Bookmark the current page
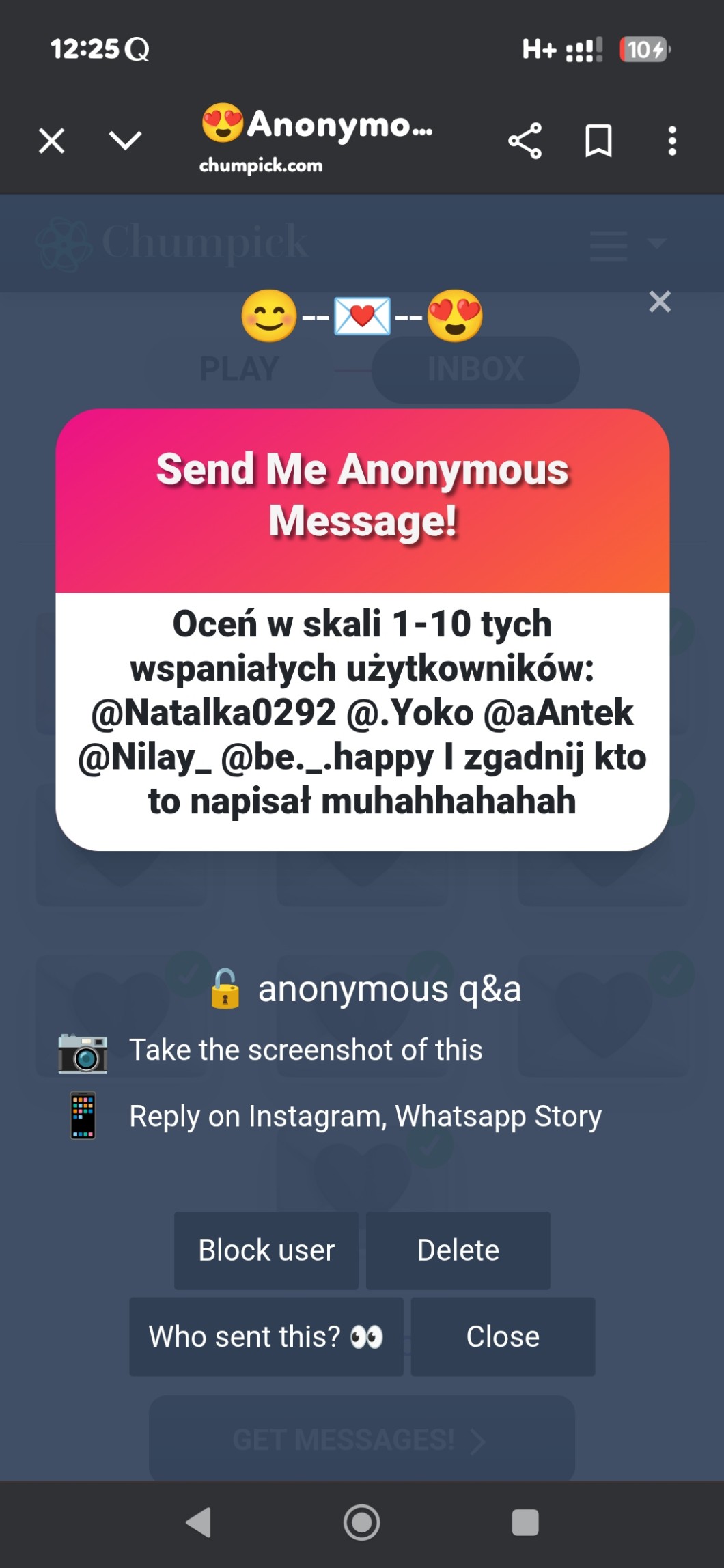This screenshot has width=724, height=1568. pos(598,141)
